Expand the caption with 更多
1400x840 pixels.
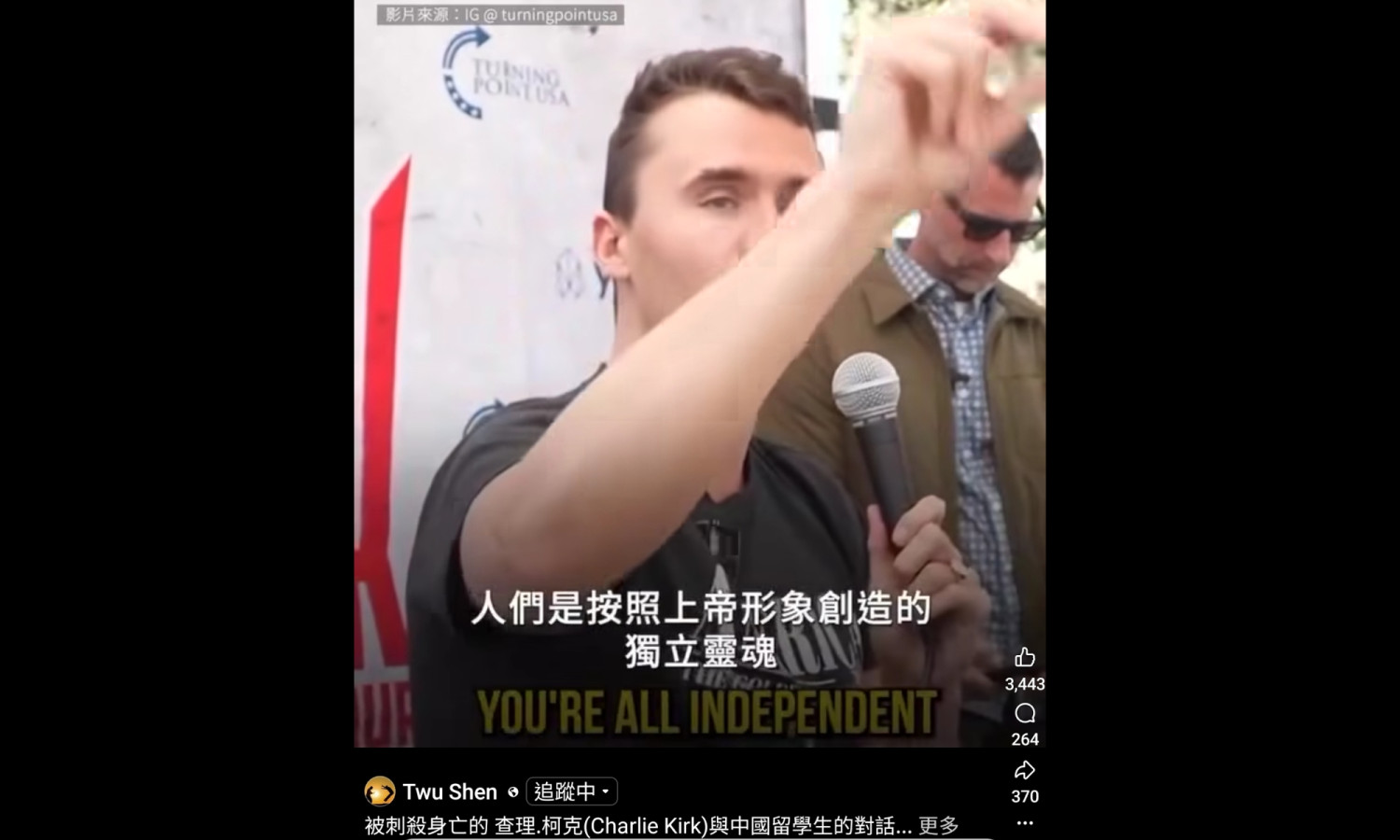[938, 825]
